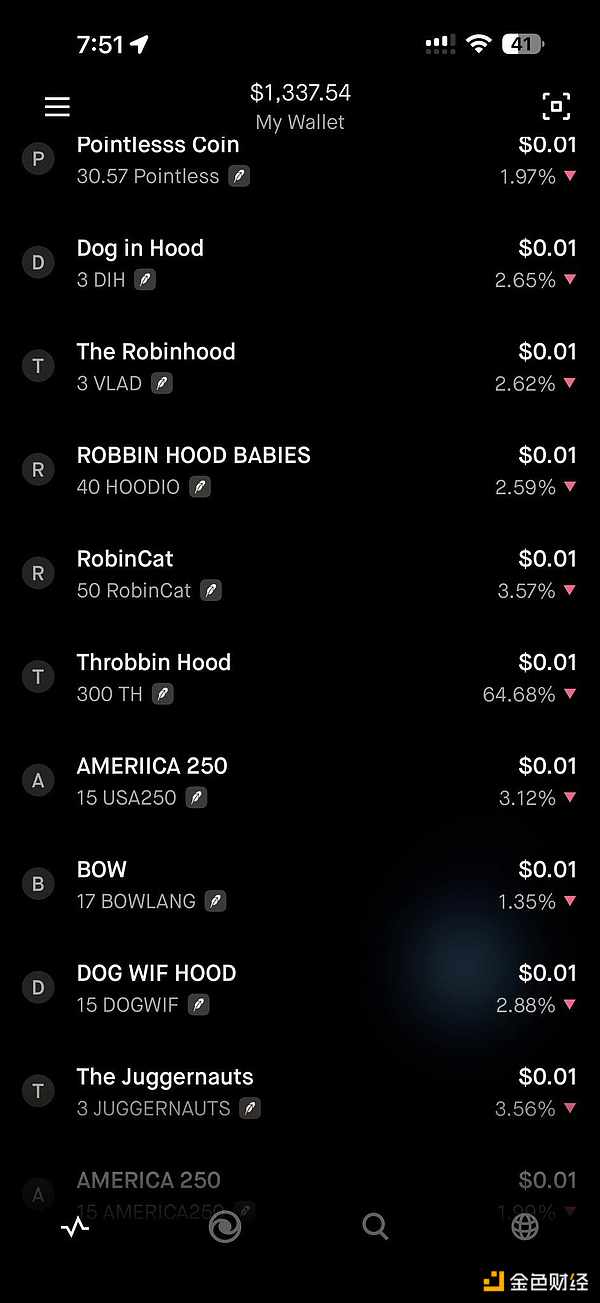Switch to the activity pulse tab
The height and width of the screenshot is (1303, 600).
pyautogui.click(x=75, y=1227)
